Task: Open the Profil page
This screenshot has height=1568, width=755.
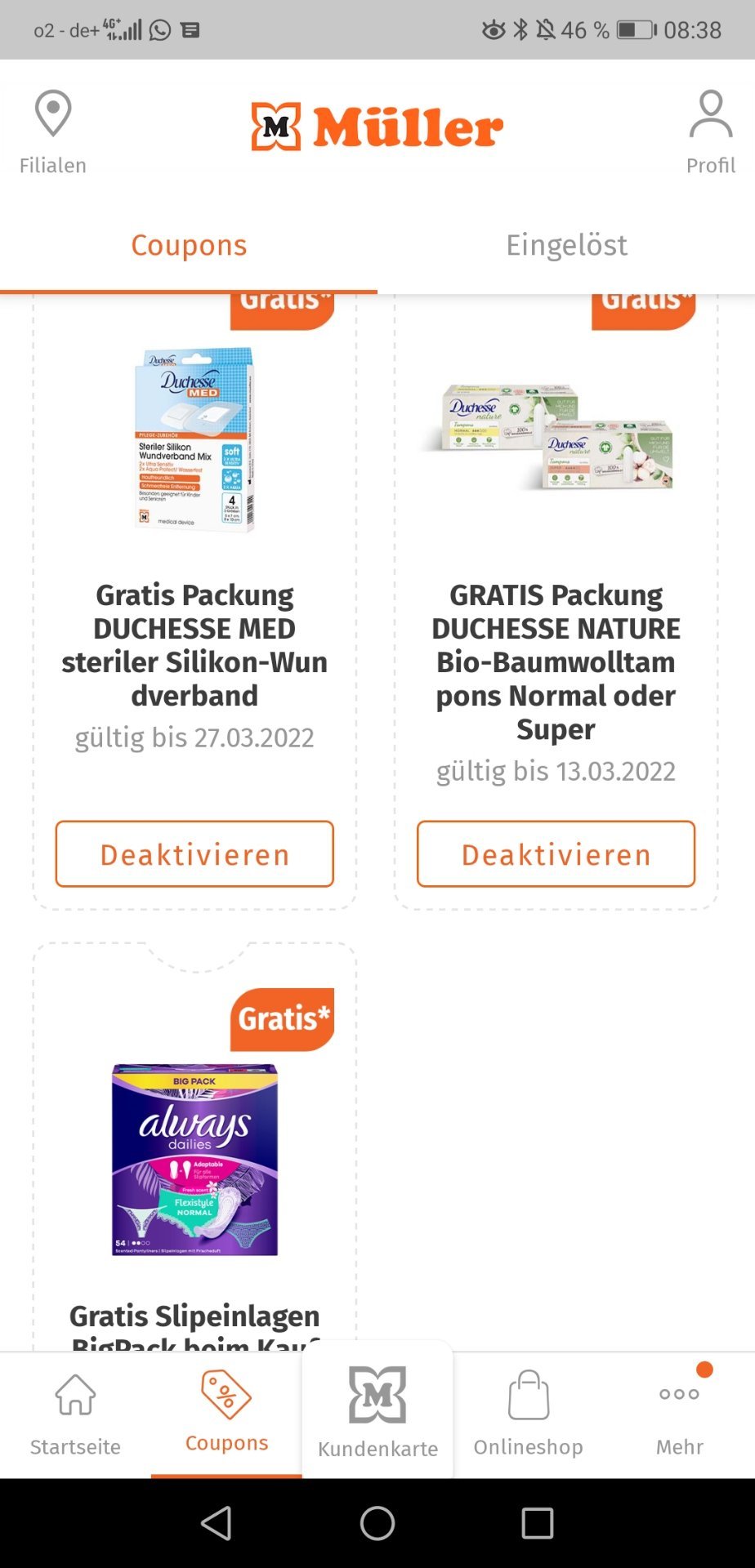Action: click(x=710, y=133)
